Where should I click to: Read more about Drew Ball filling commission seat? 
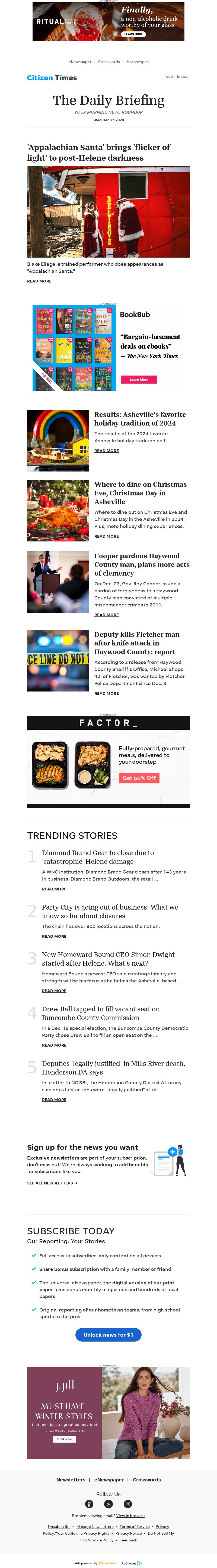pos(54,1045)
